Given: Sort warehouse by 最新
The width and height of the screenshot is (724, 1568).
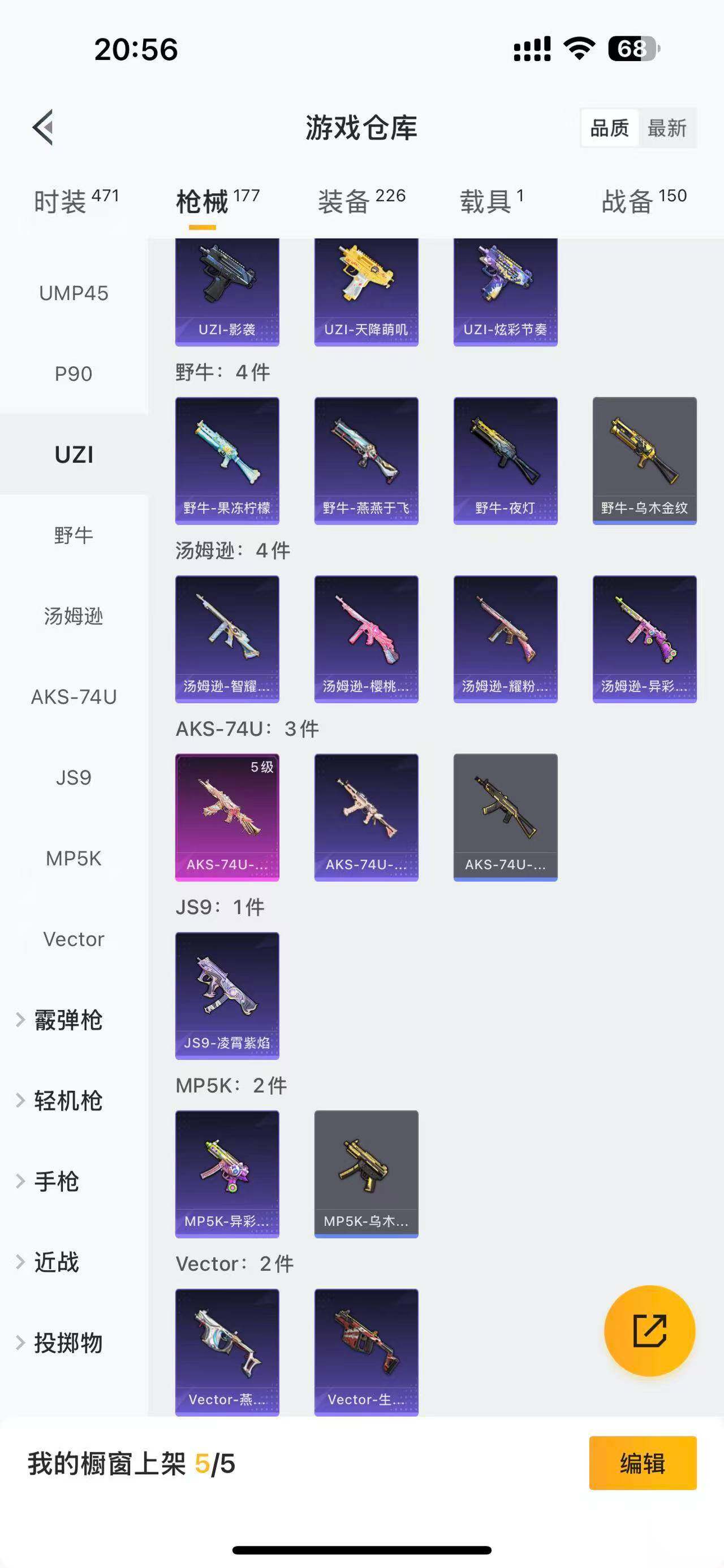Looking at the screenshot, I should tap(667, 128).
